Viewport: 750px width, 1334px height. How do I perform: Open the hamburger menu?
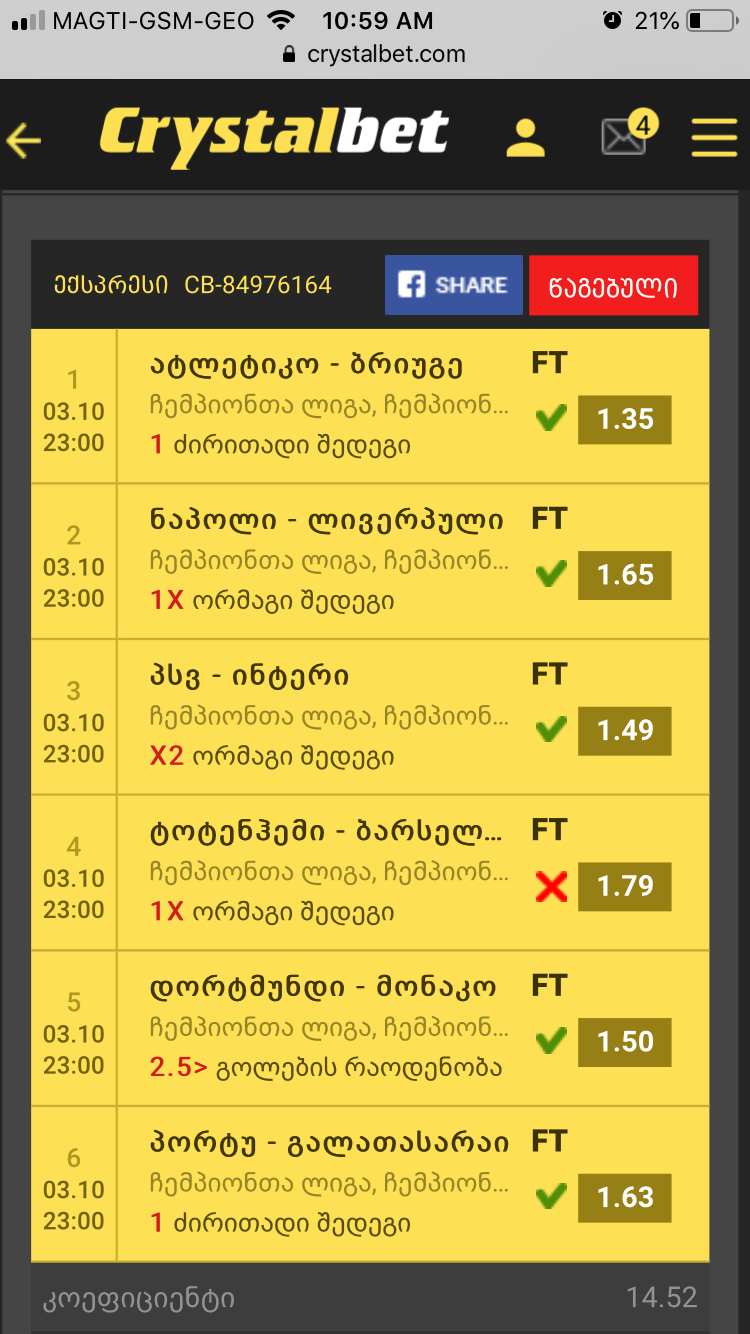pyautogui.click(x=714, y=137)
